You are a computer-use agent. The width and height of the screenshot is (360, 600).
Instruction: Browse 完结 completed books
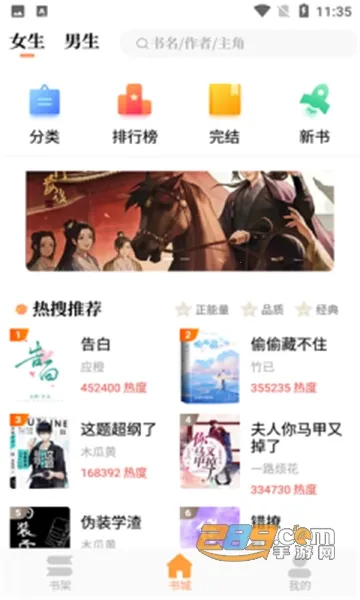coord(225,114)
